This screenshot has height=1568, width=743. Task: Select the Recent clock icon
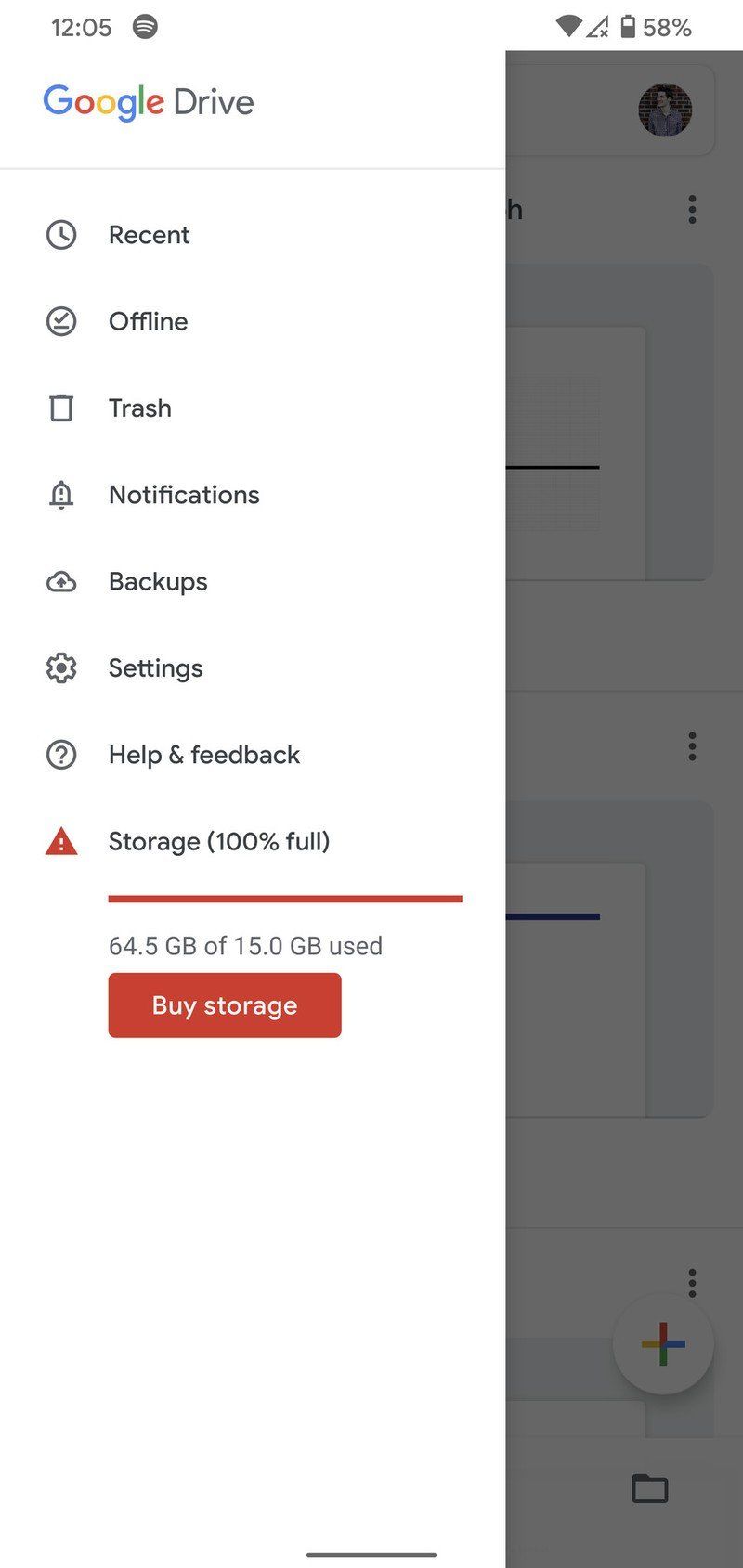point(60,235)
